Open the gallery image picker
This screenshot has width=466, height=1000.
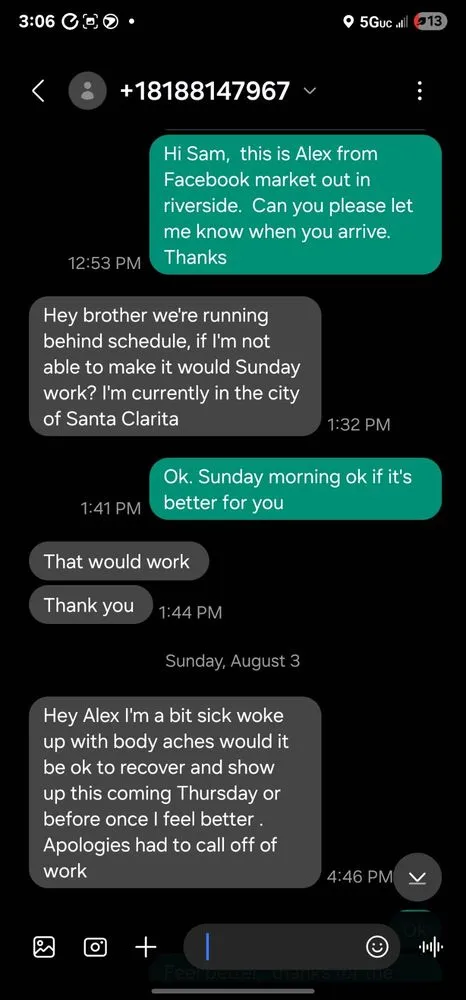[x=44, y=946]
